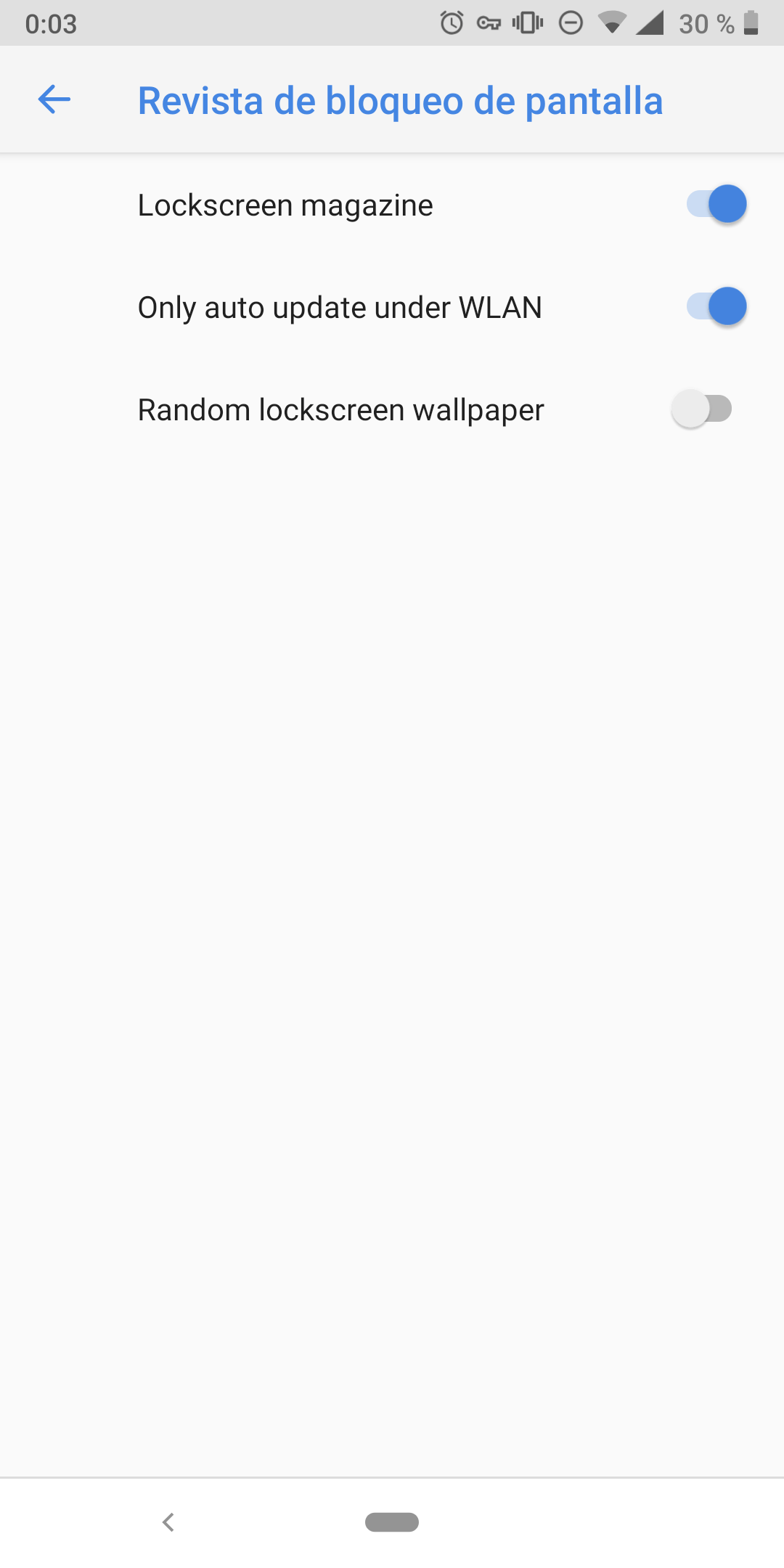The width and height of the screenshot is (784, 1568).
Task: Tap the key icon in status bar
Action: coord(488,23)
